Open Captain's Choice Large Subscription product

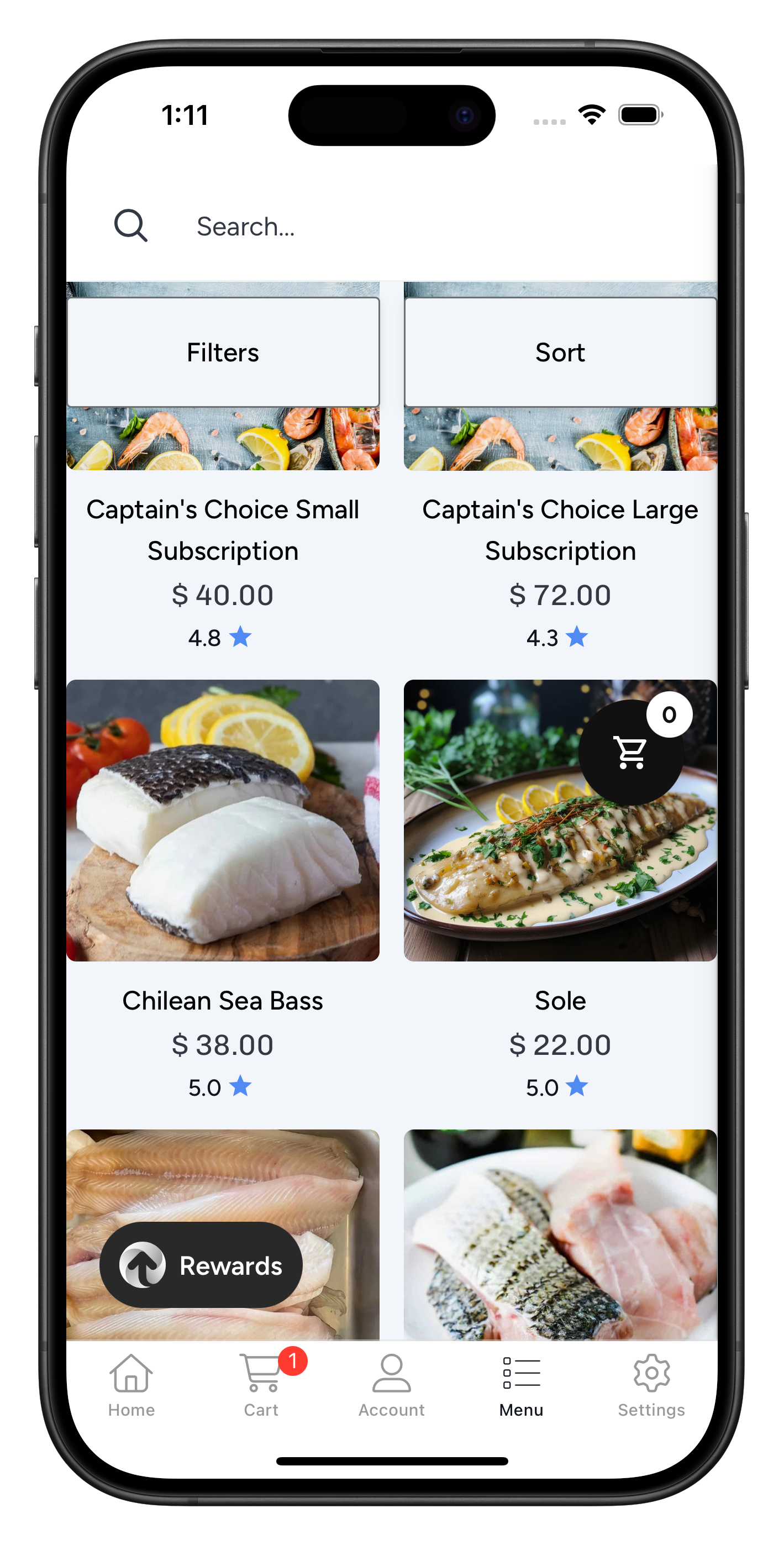[x=560, y=530]
